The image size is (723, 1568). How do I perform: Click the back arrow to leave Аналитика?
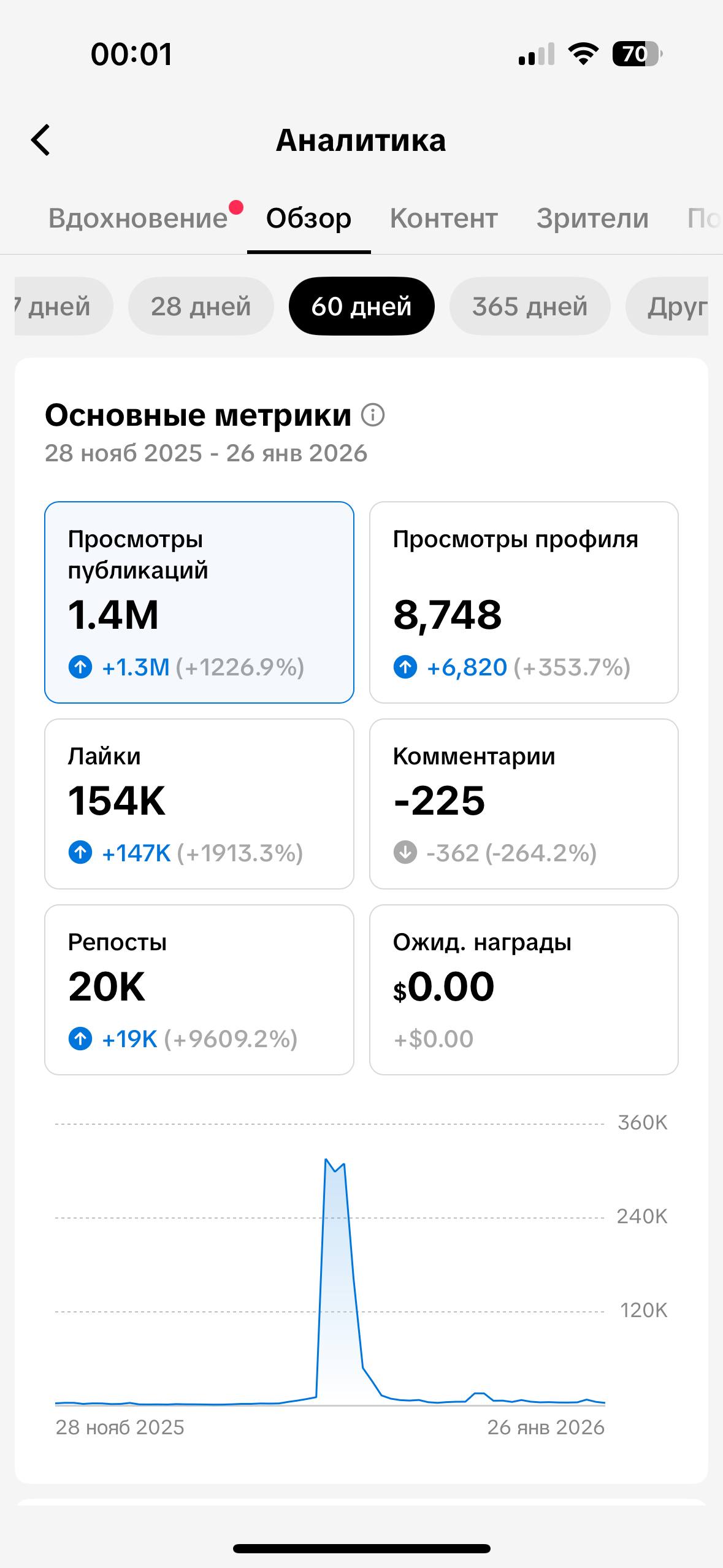point(40,140)
